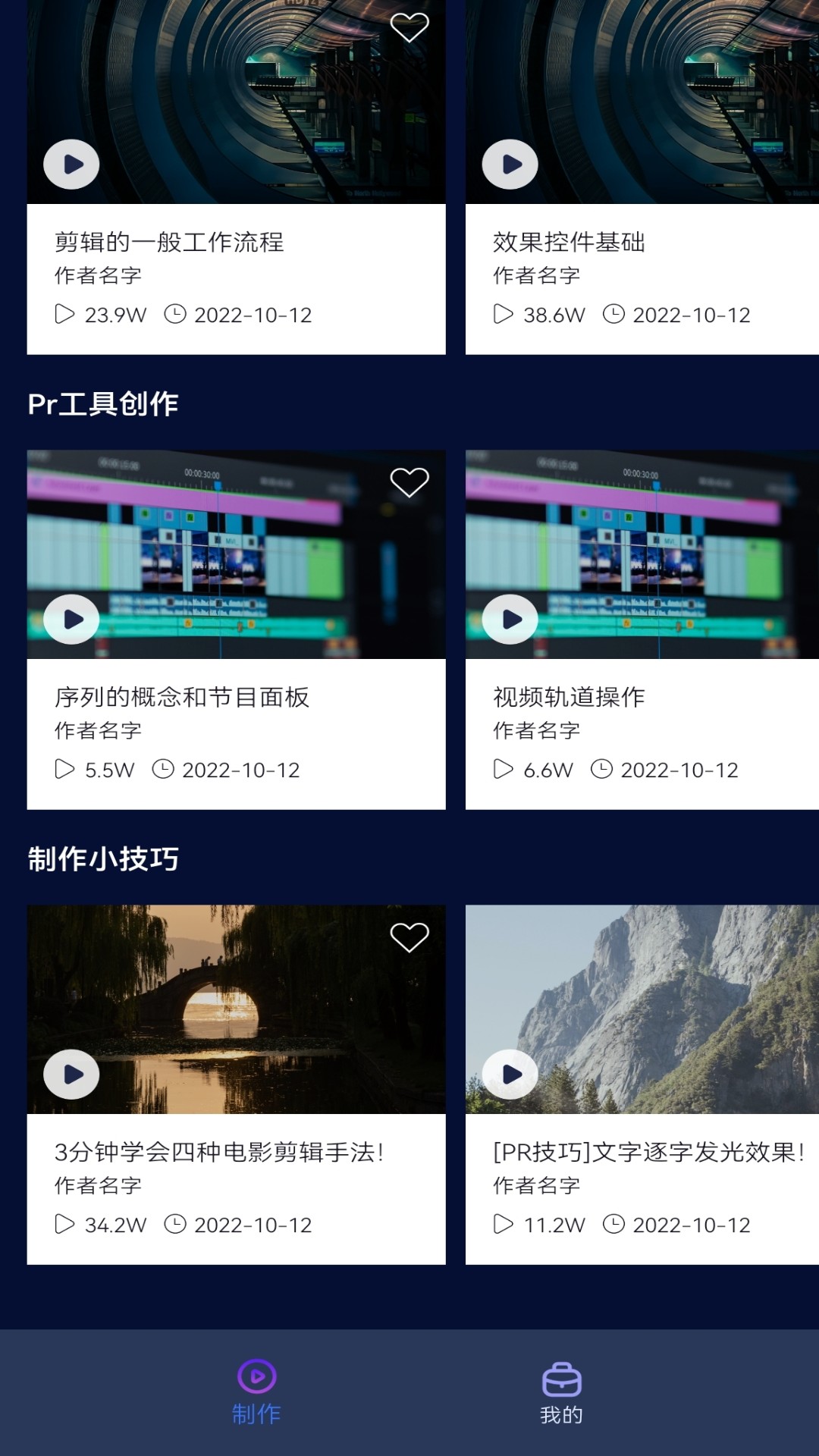
Task: Favorite the 3分钟学会四种电影剪辑手法 course
Action: pos(409,937)
